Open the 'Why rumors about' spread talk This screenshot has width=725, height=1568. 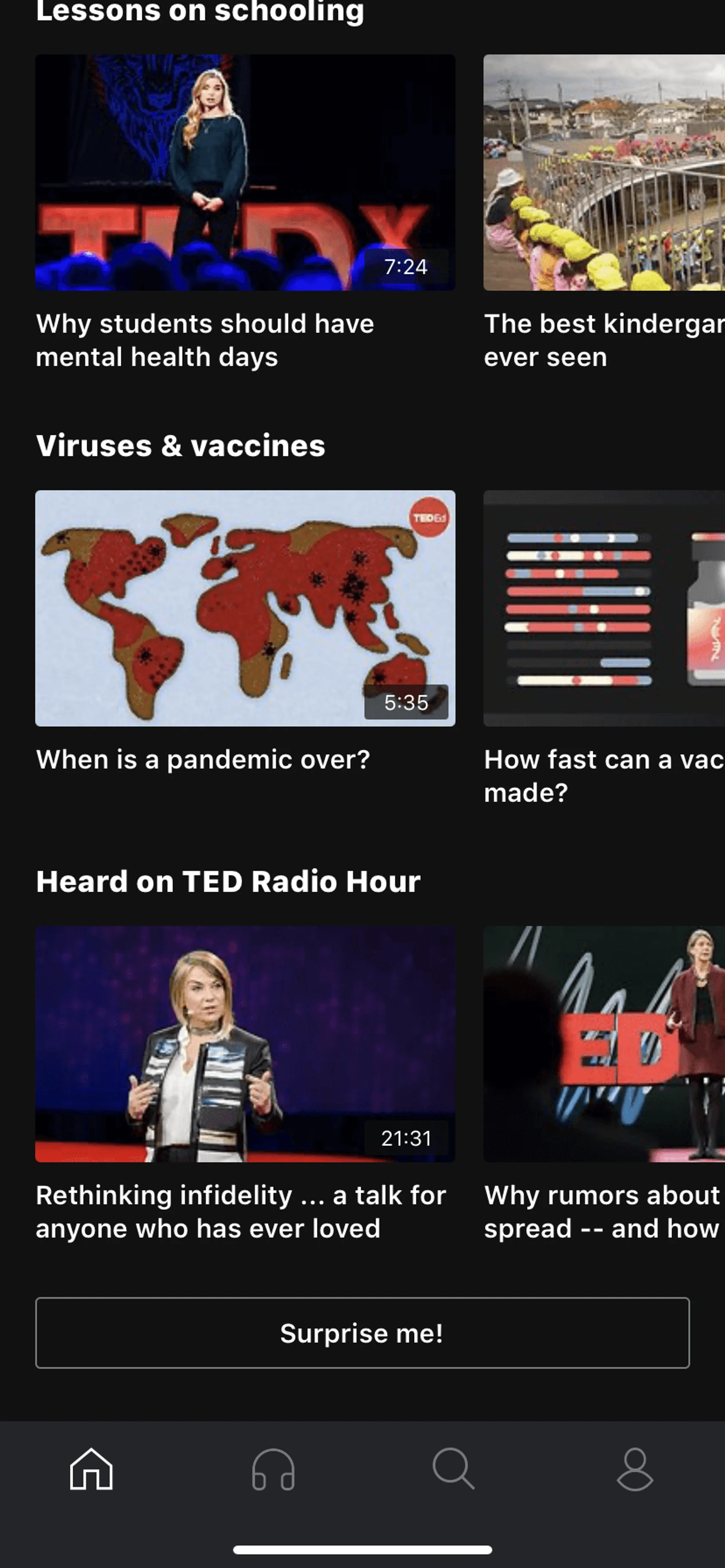coord(603,1044)
